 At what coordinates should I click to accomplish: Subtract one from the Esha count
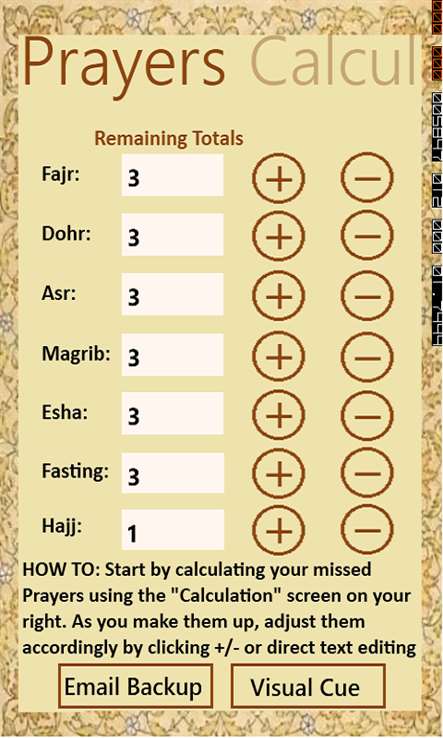coord(367,416)
